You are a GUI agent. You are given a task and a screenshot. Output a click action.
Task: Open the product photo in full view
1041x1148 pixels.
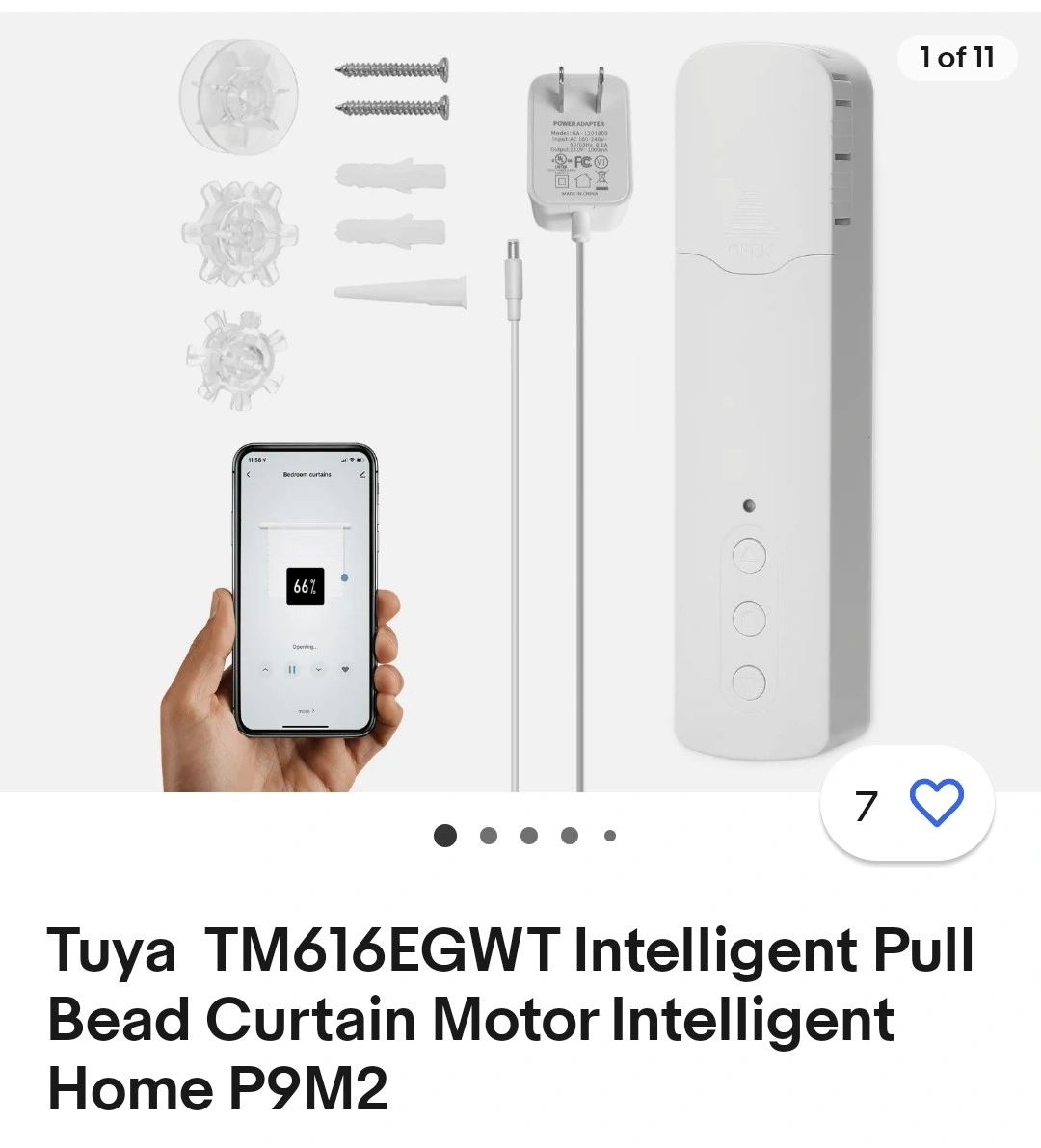tap(520, 405)
